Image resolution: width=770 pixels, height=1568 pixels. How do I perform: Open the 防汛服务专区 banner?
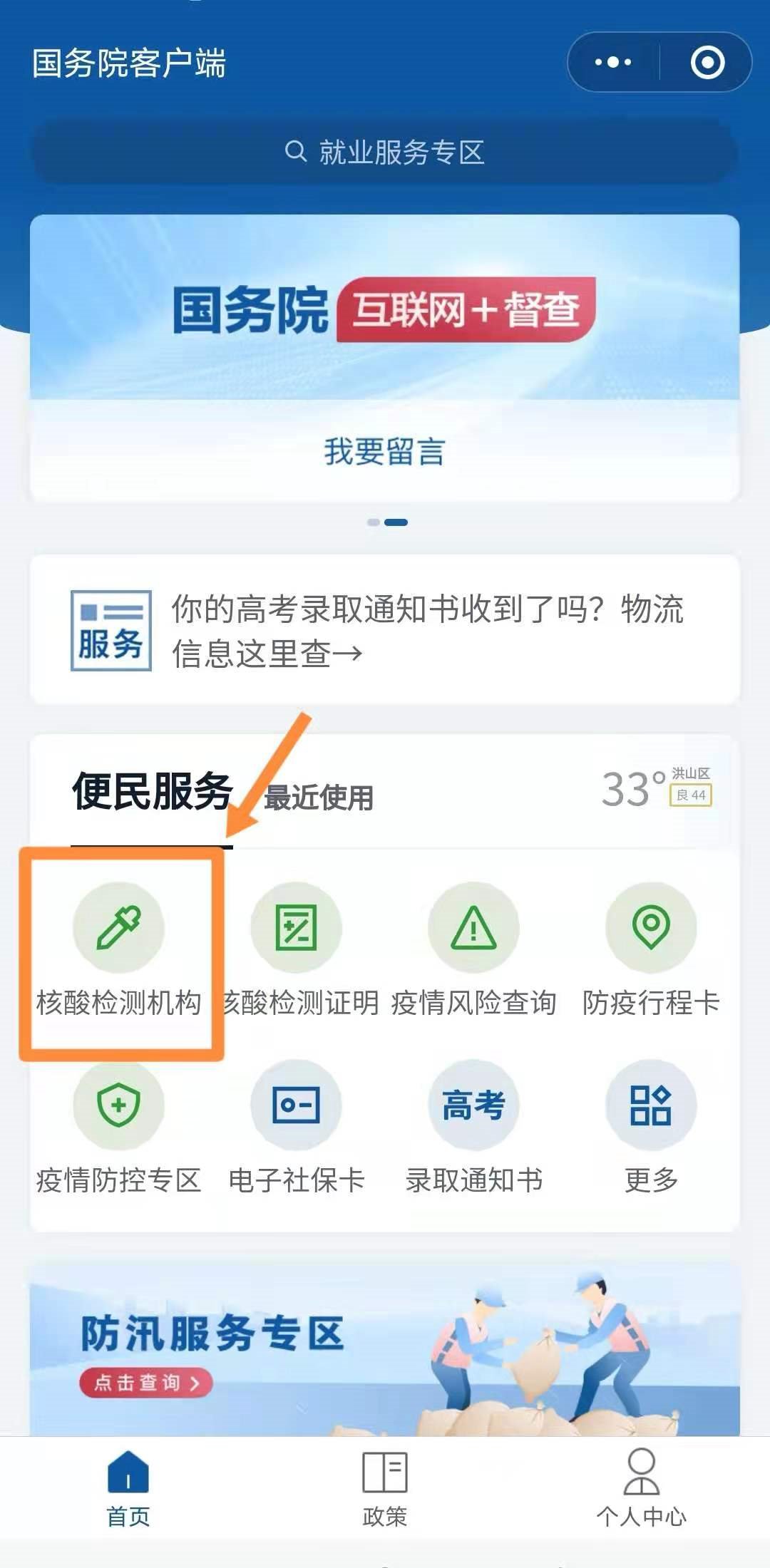pos(385,1351)
